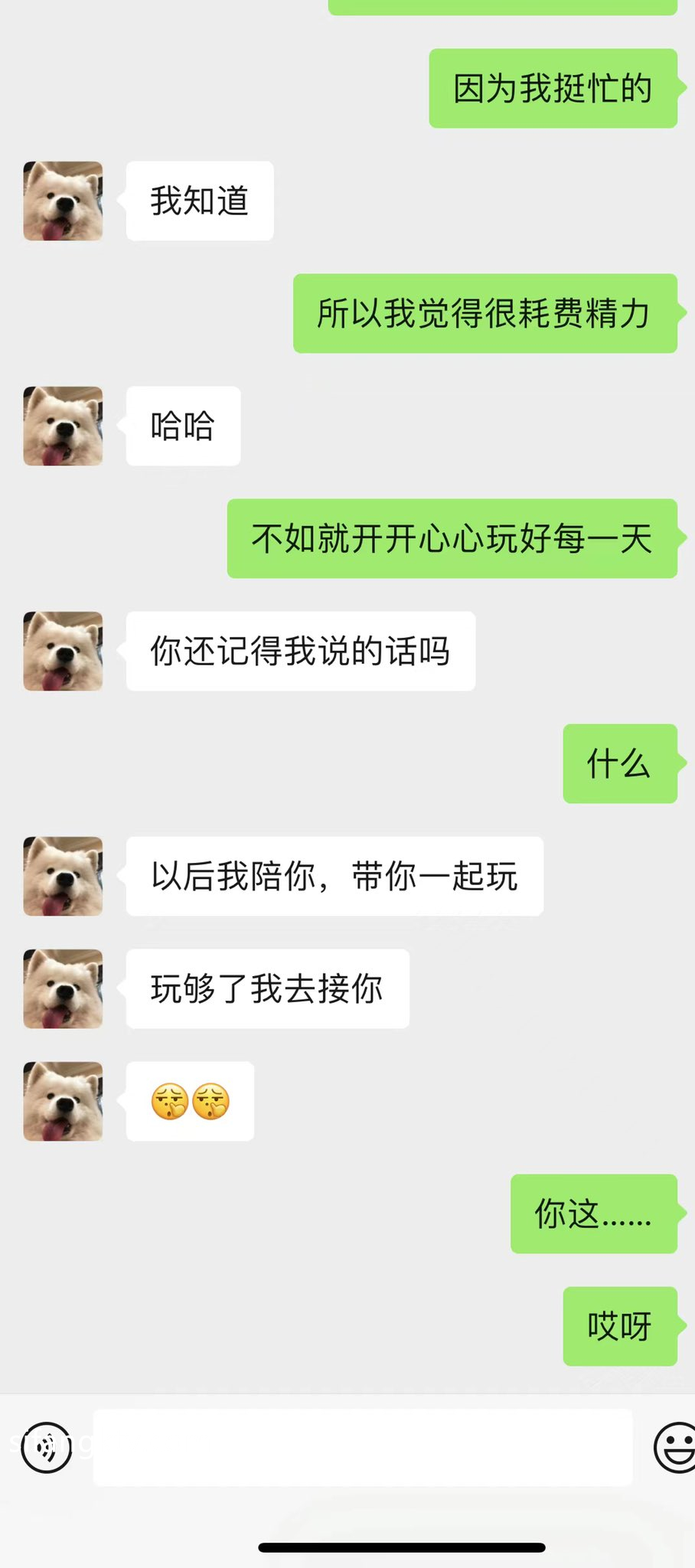Open dog avatar beside 我知道 message
Image resolution: width=695 pixels, height=1568 pixels.
pyautogui.click(x=63, y=201)
